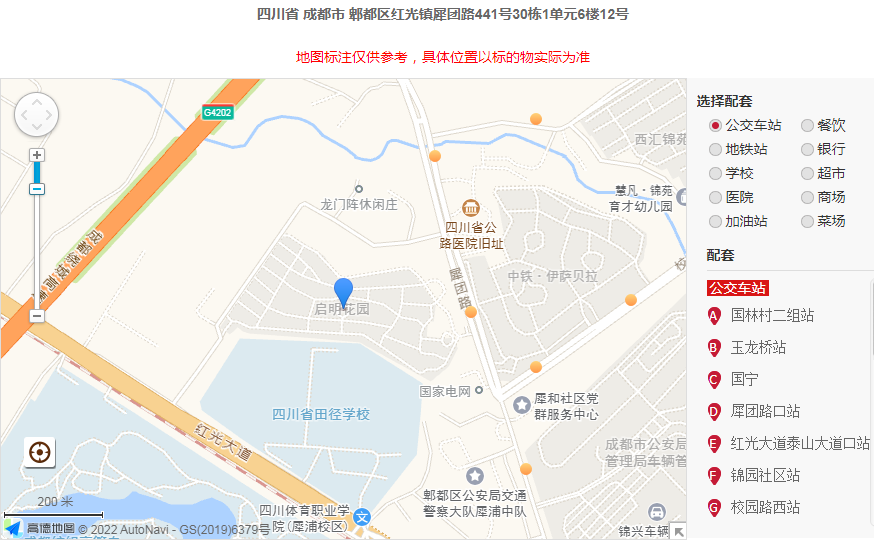Choose the 餐饮 radio option
The width and height of the screenshot is (874, 542).
point(808,125)
